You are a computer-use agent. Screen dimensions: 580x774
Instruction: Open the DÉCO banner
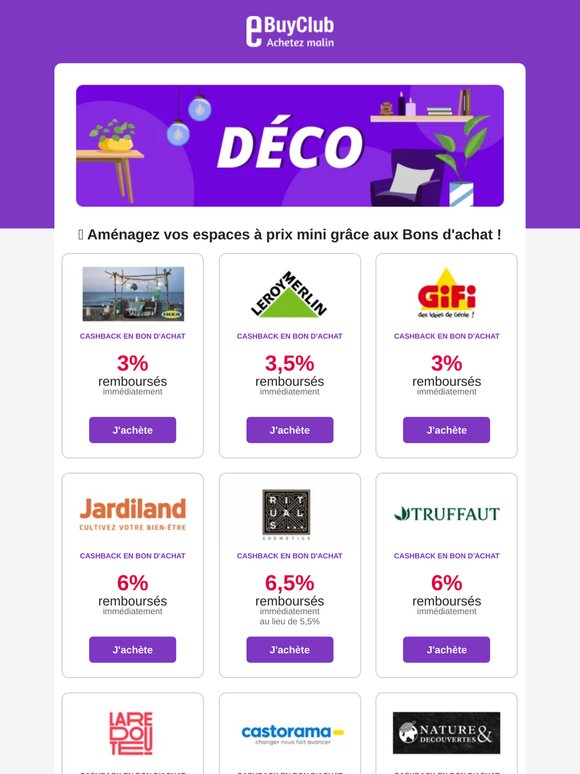[x=290, y=146]
